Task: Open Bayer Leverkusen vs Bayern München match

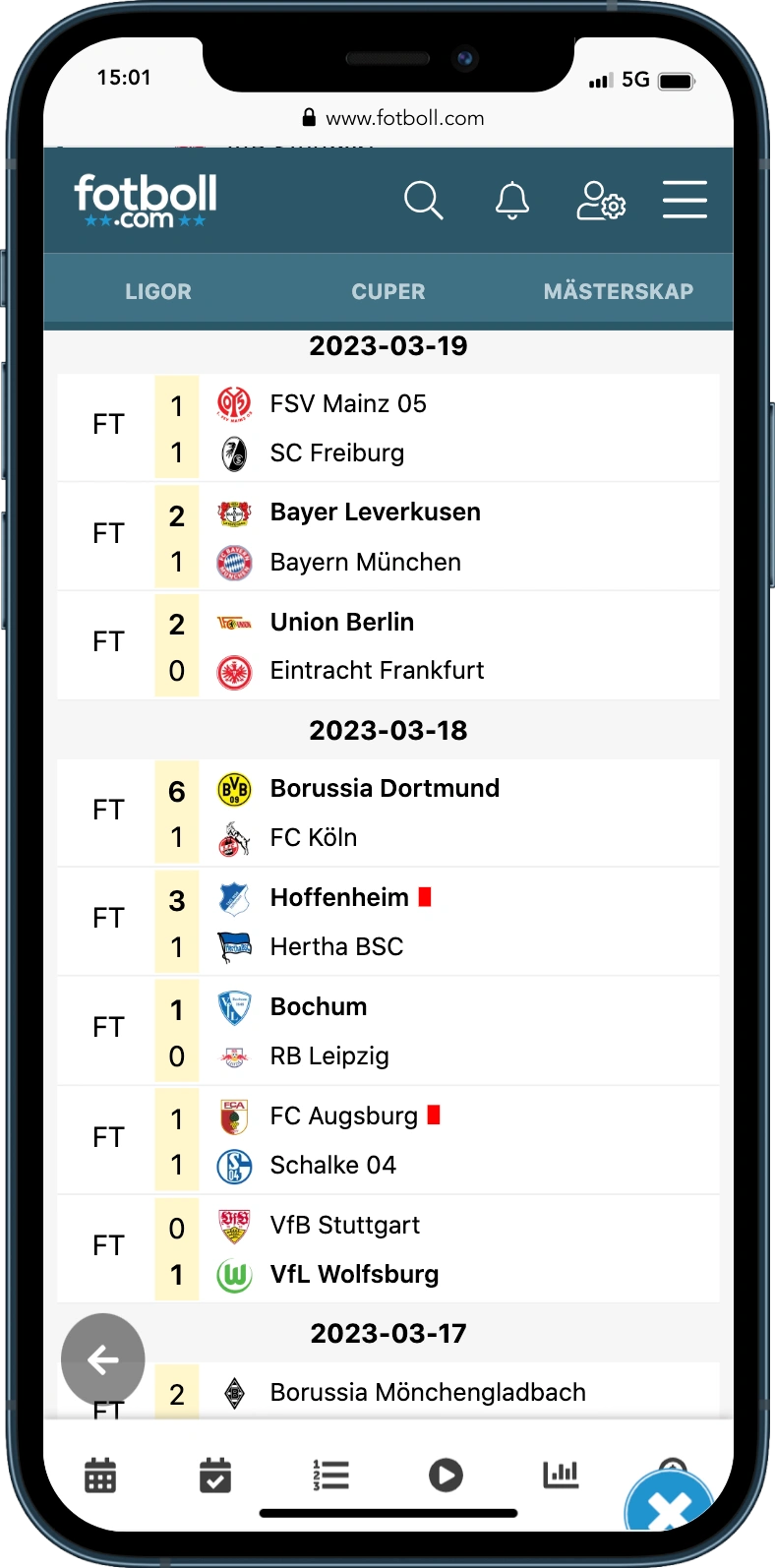Action: 388,537
